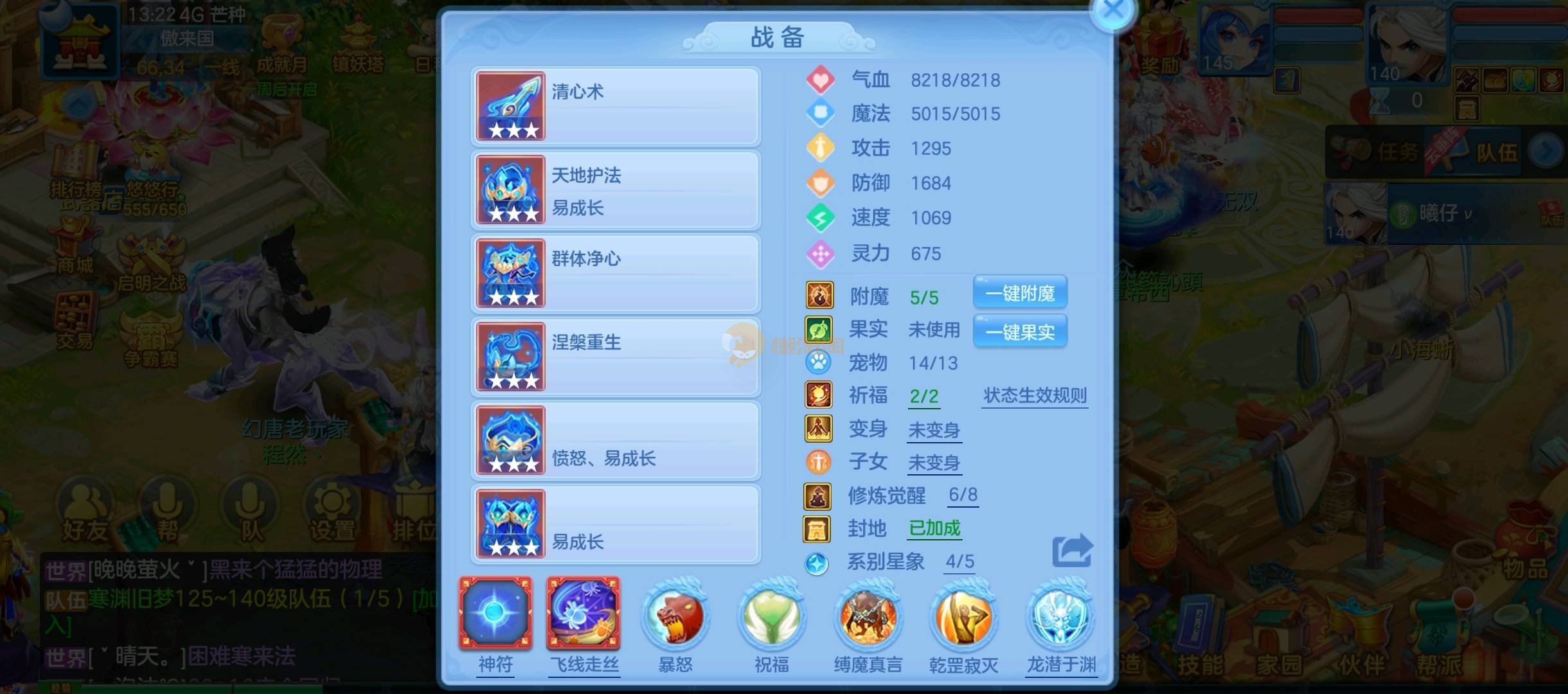Image resolution: width=1568 pixels, height=694 pixels.
Task: Tap the 一键附魔 button
Action: point(1020,293)
